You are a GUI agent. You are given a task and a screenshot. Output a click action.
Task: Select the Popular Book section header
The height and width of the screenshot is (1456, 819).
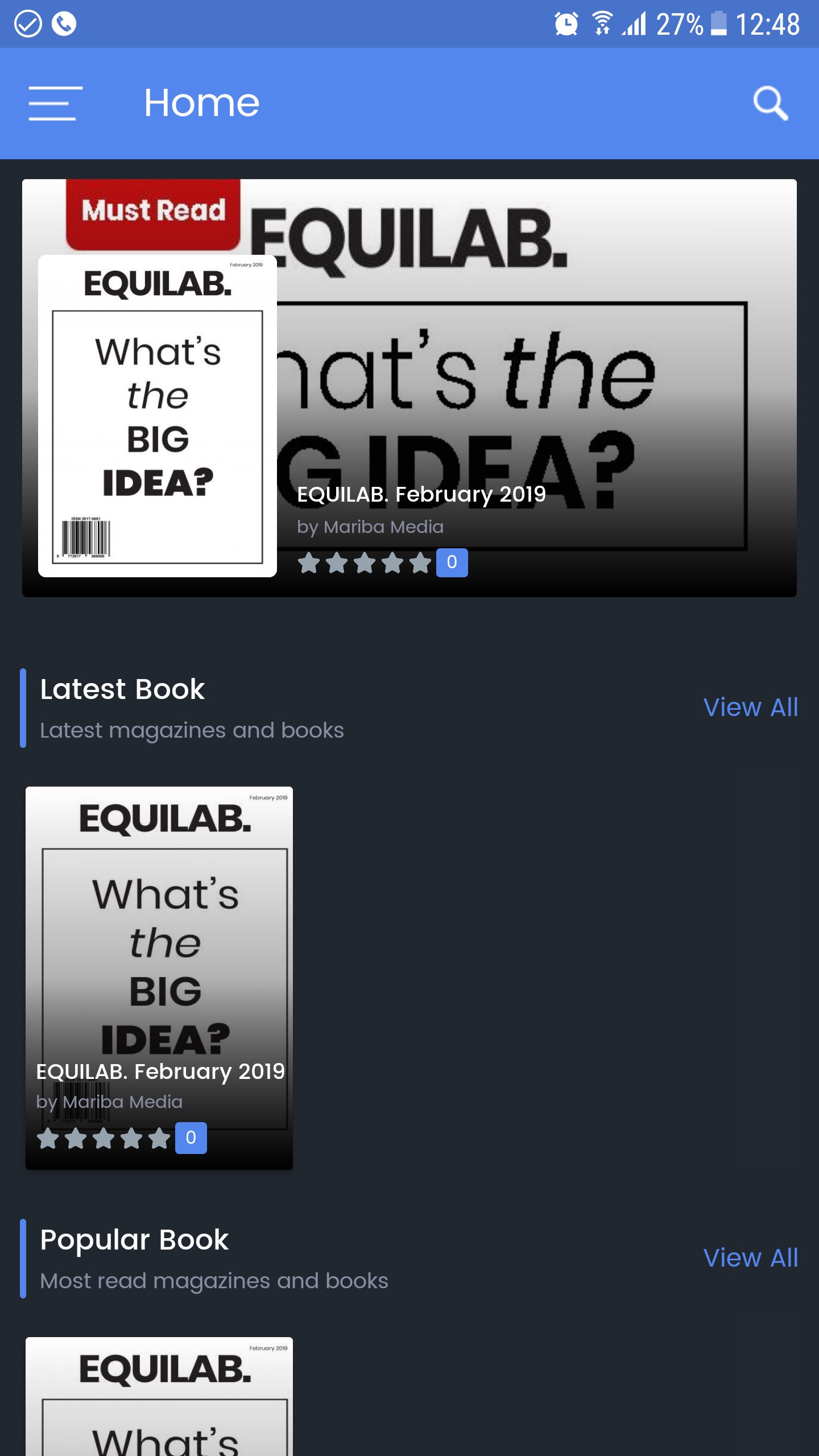134,1240
